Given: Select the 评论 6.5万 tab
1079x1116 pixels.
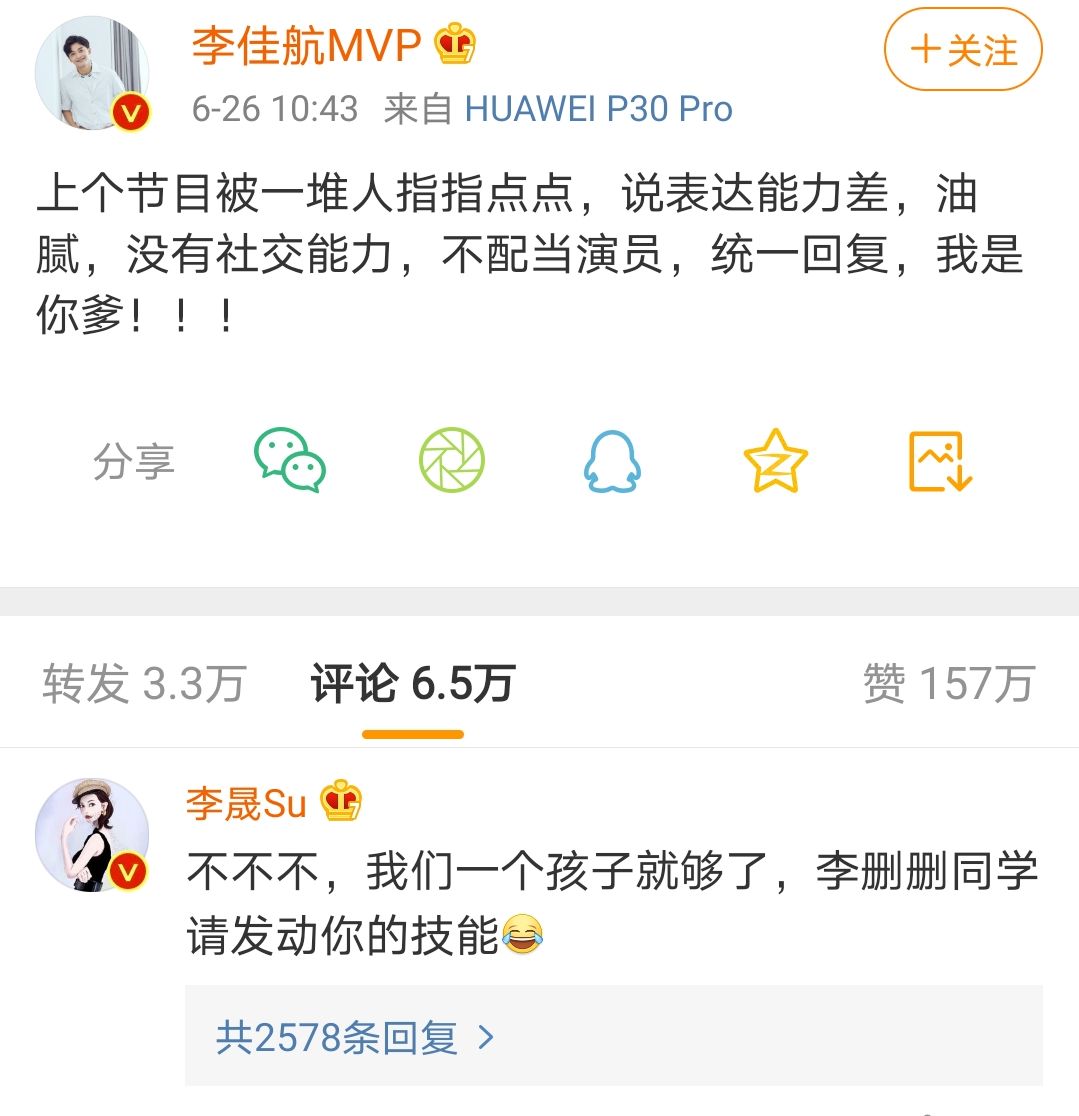Looking at the screenshot, I should pos(412,685).
